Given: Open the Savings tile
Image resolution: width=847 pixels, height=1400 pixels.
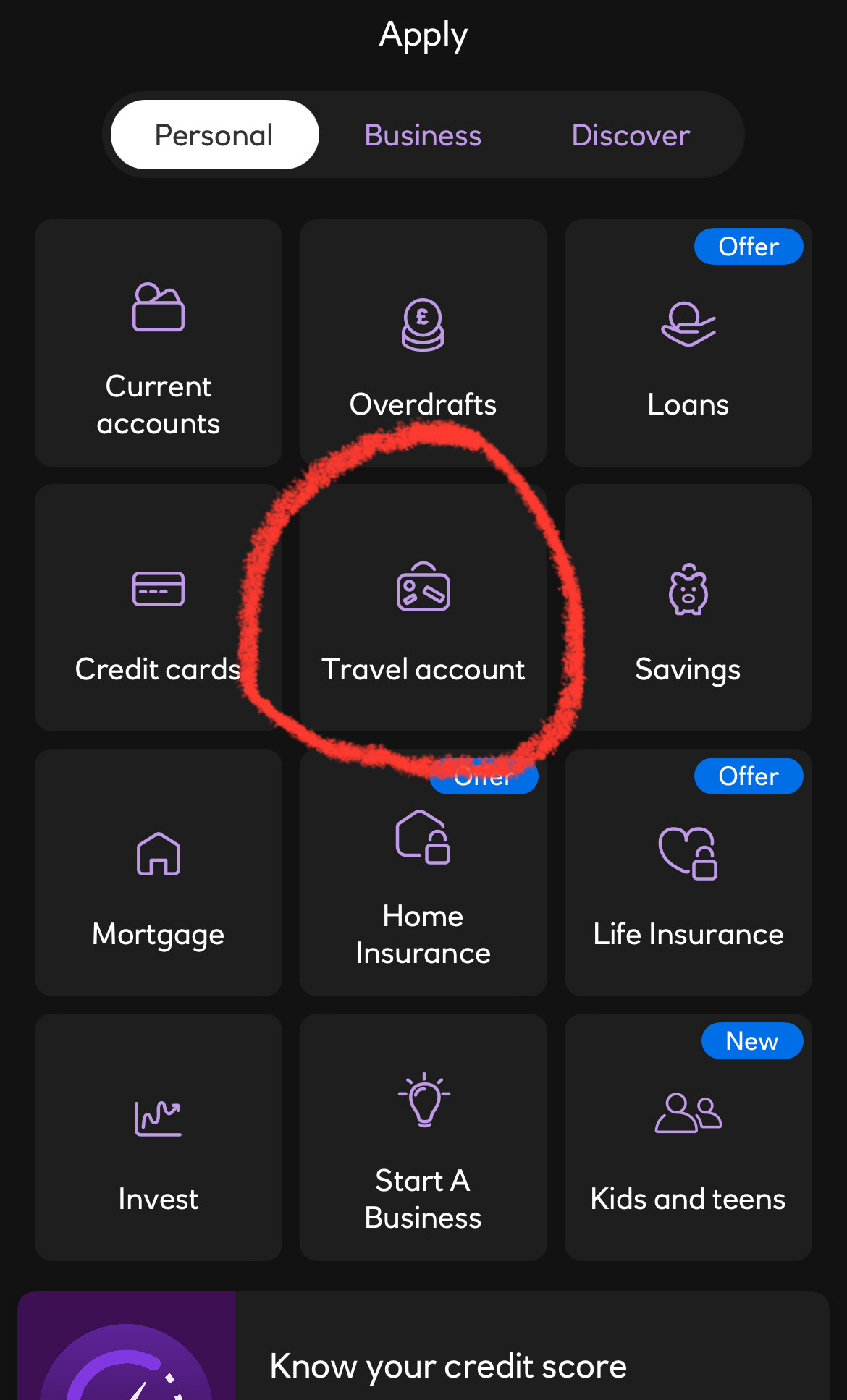Looking at the screenshot, I should 688,608.
